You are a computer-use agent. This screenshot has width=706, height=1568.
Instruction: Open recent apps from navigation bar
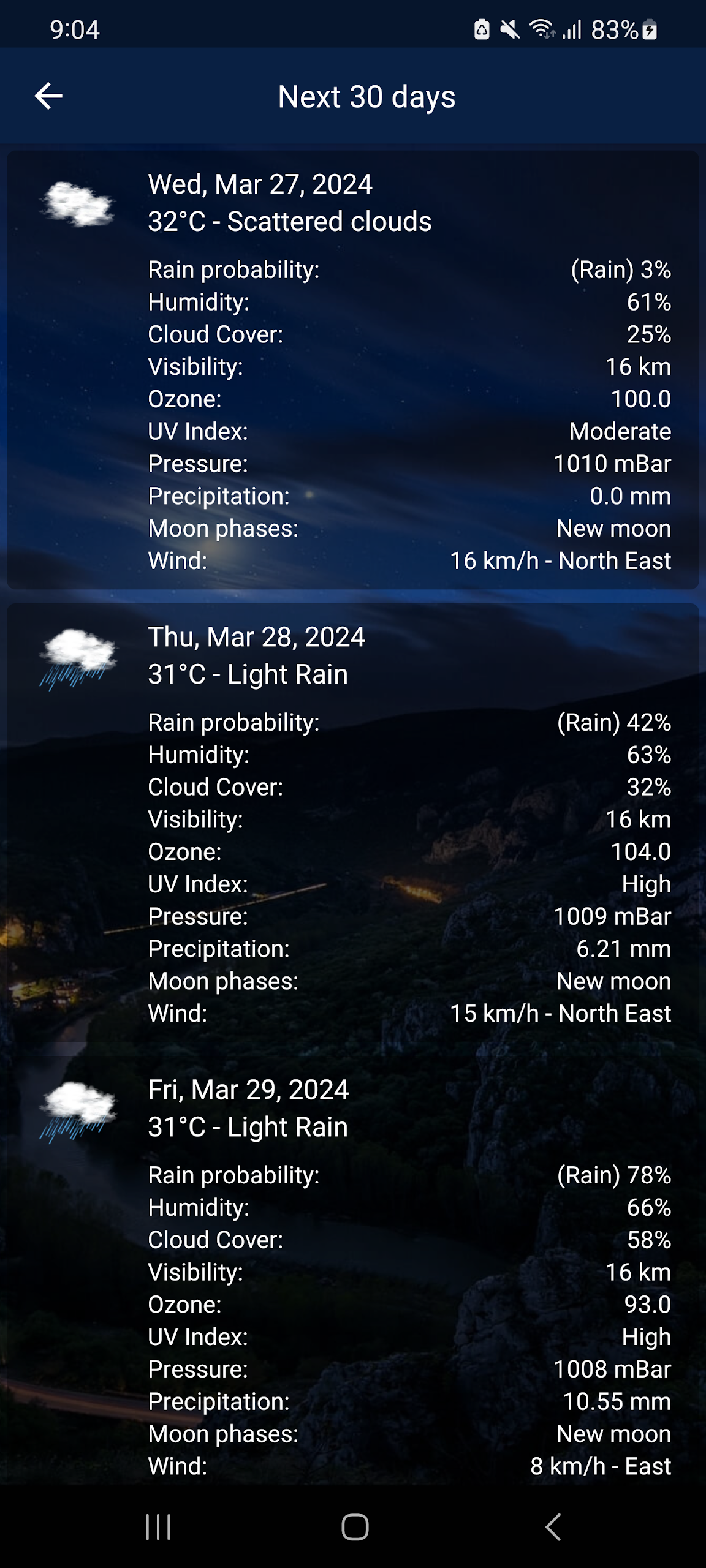point(158,1526)
